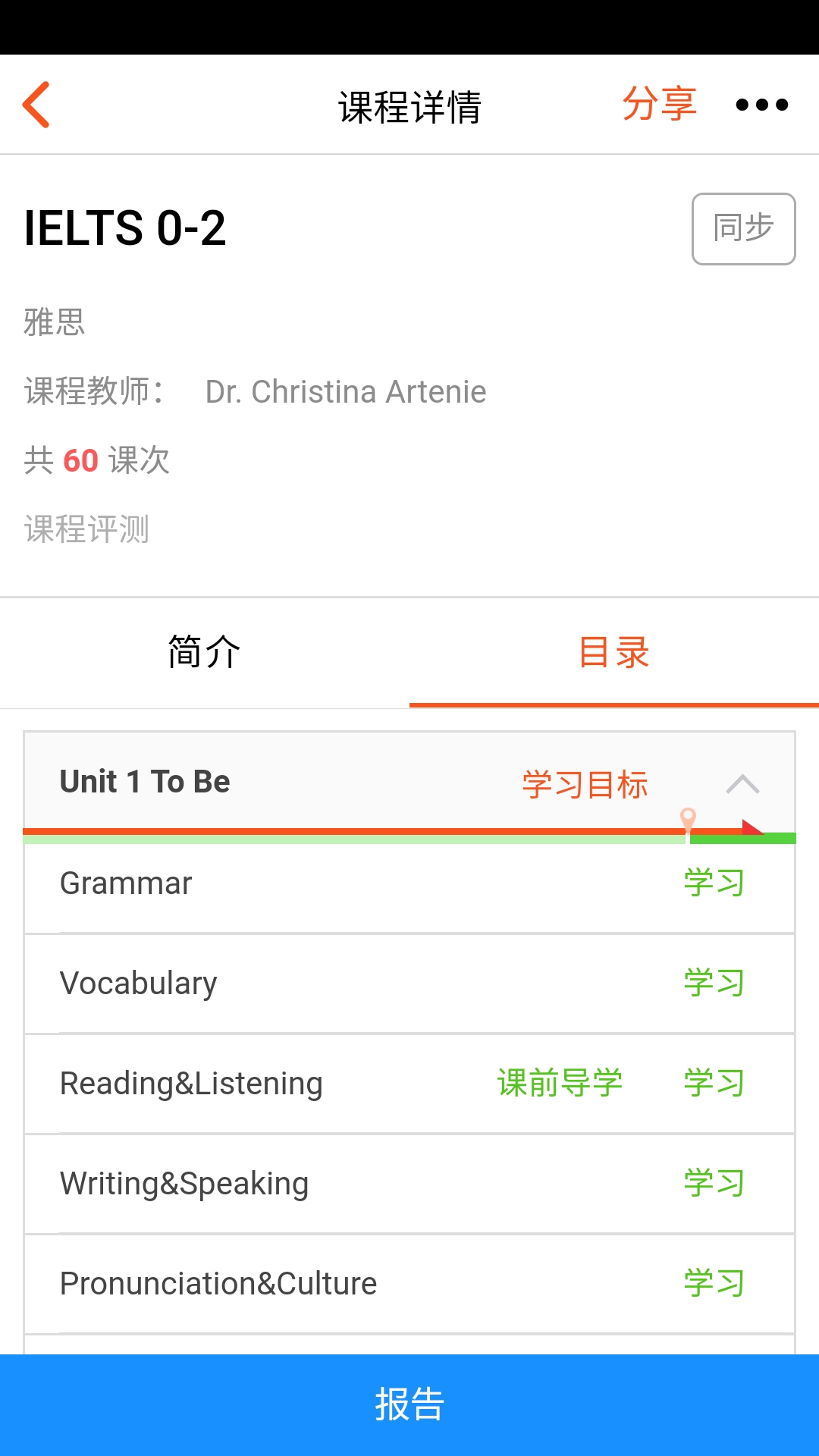This screenshot has width=819, height=1456.
Task: Begin 学习 for Writing&Speaking
Action: coord(714,1183)
